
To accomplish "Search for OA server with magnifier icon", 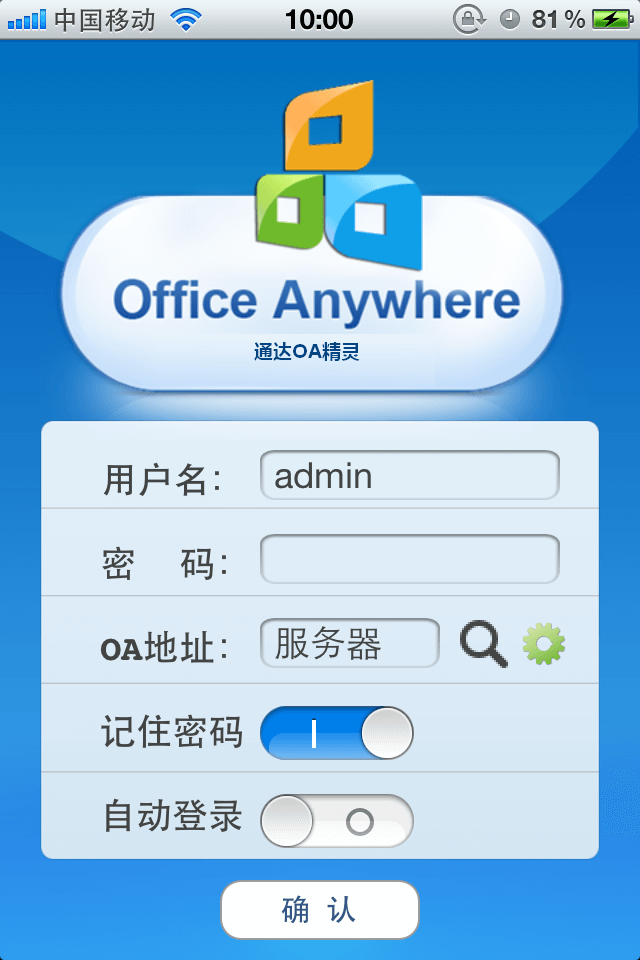I will point(483,644).
